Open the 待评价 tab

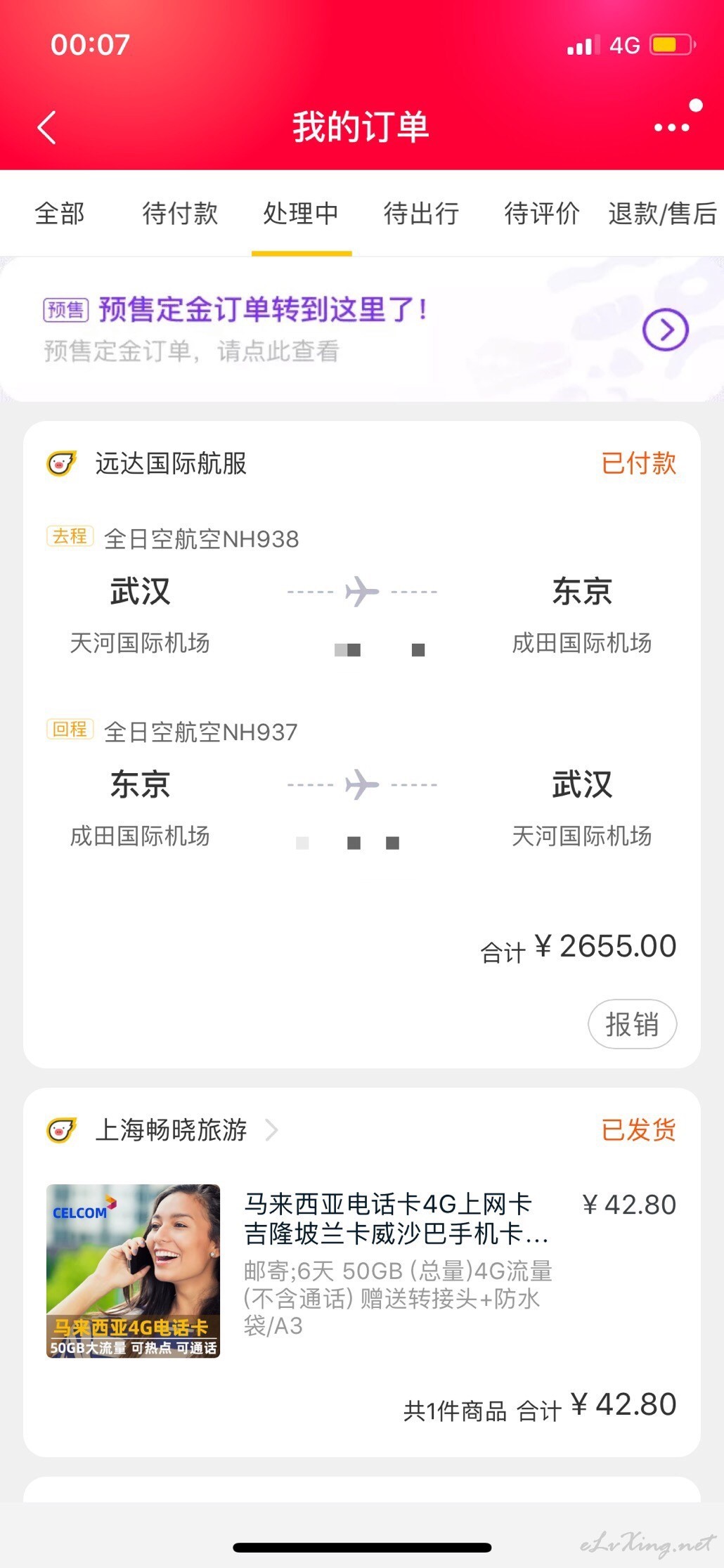542,213
